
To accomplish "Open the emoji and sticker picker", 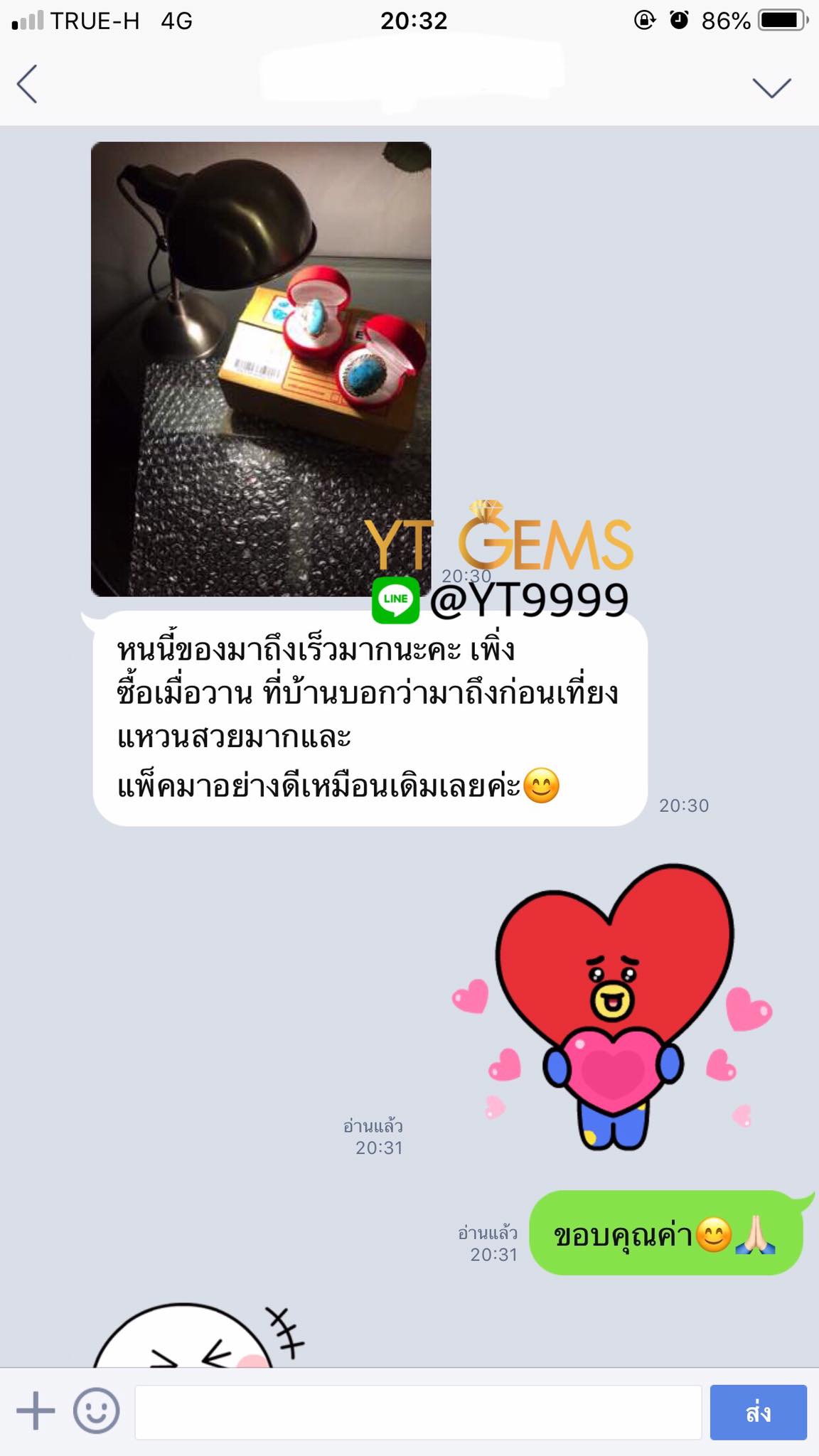I will pyautogui.click(x=96, y=1410).
